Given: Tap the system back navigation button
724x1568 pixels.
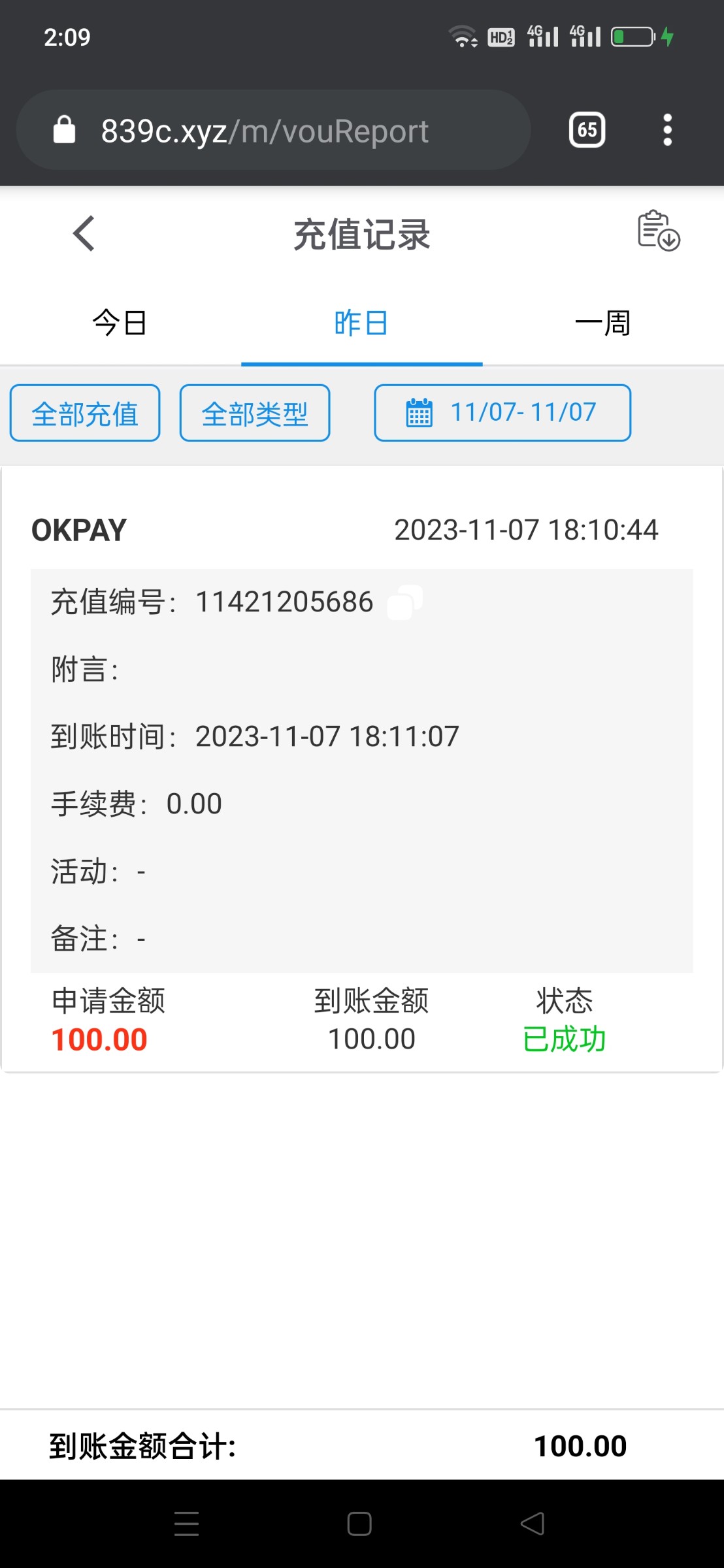Looking at the screenshot, I should pyautogui.click(x=533, y=1524).
